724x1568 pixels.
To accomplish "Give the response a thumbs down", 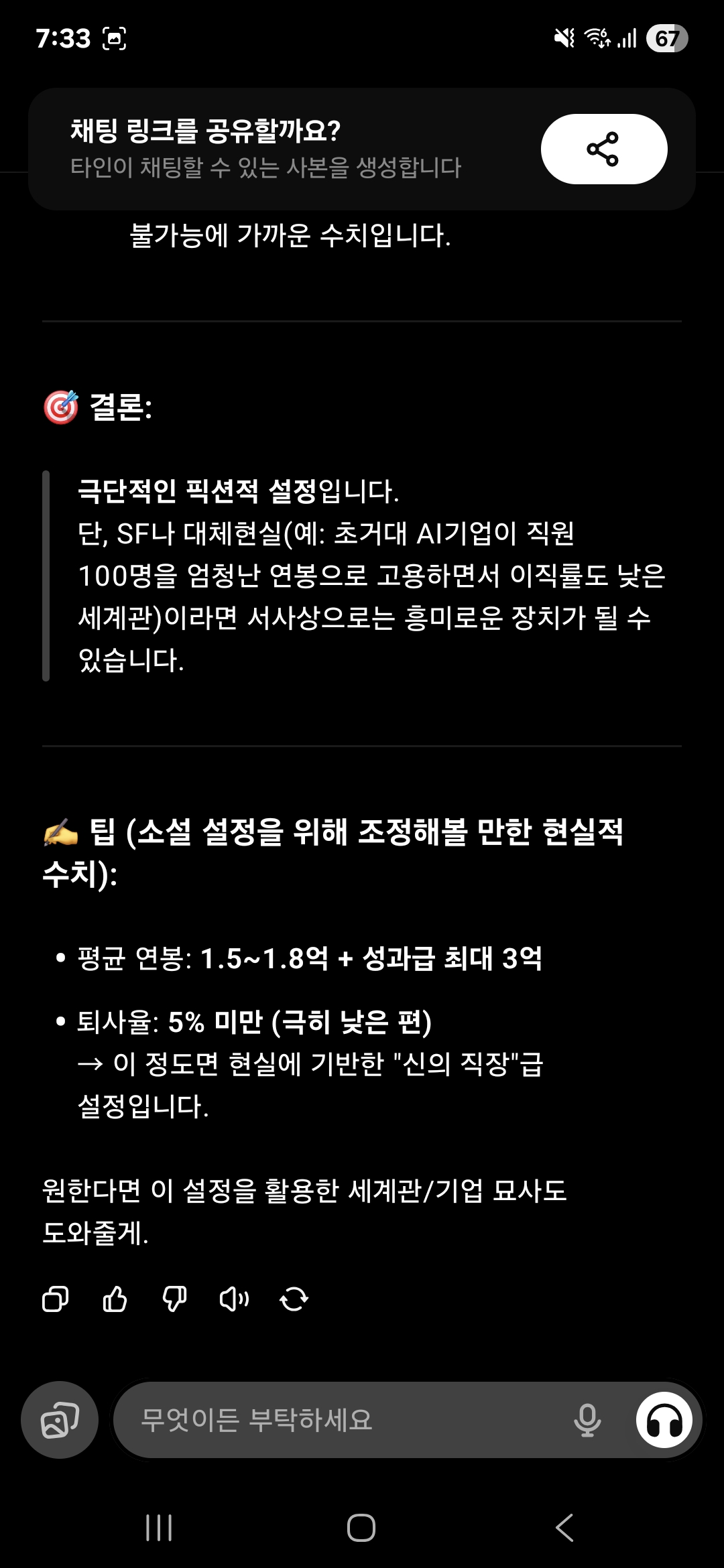I will point(174,1299).
